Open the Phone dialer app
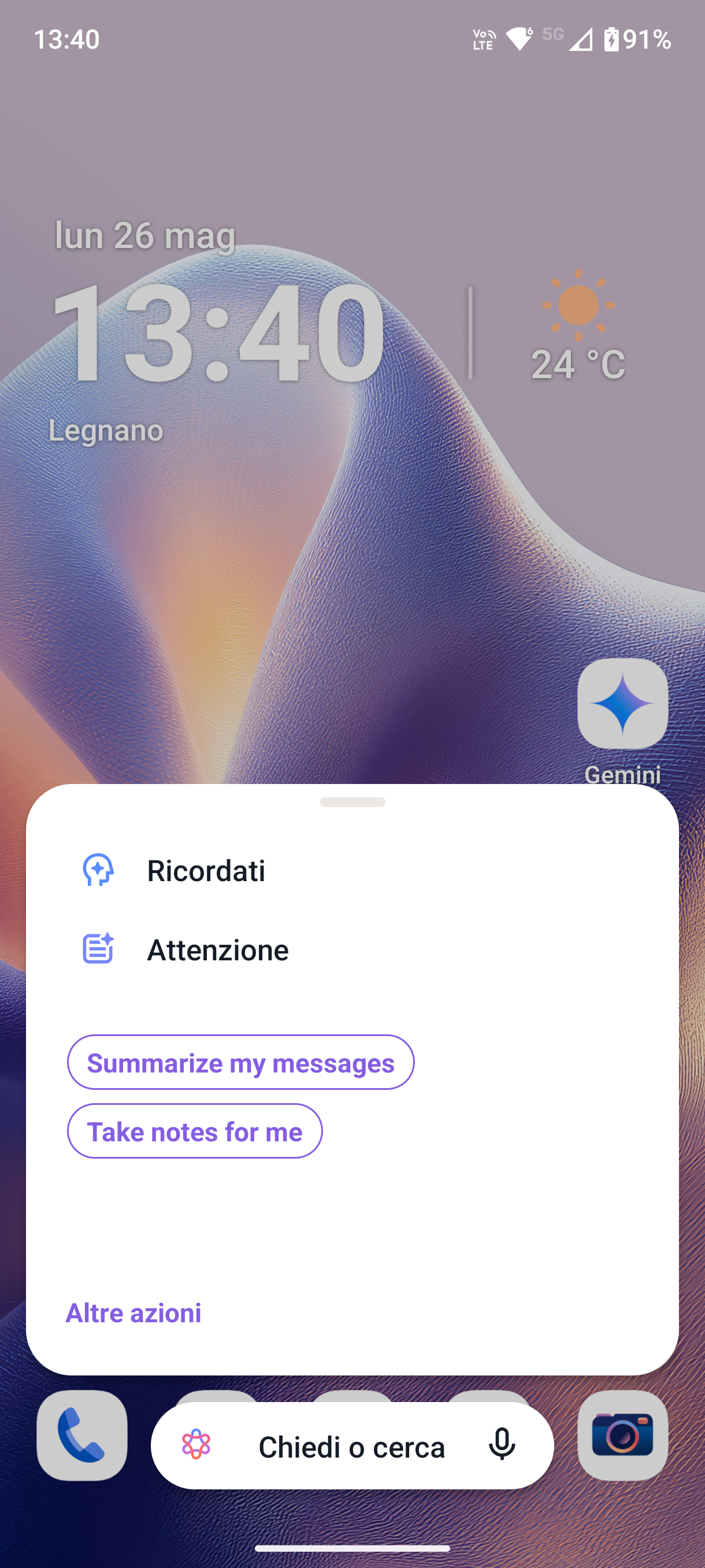Screen dimensions: 705x1568 click(82, 1435)
